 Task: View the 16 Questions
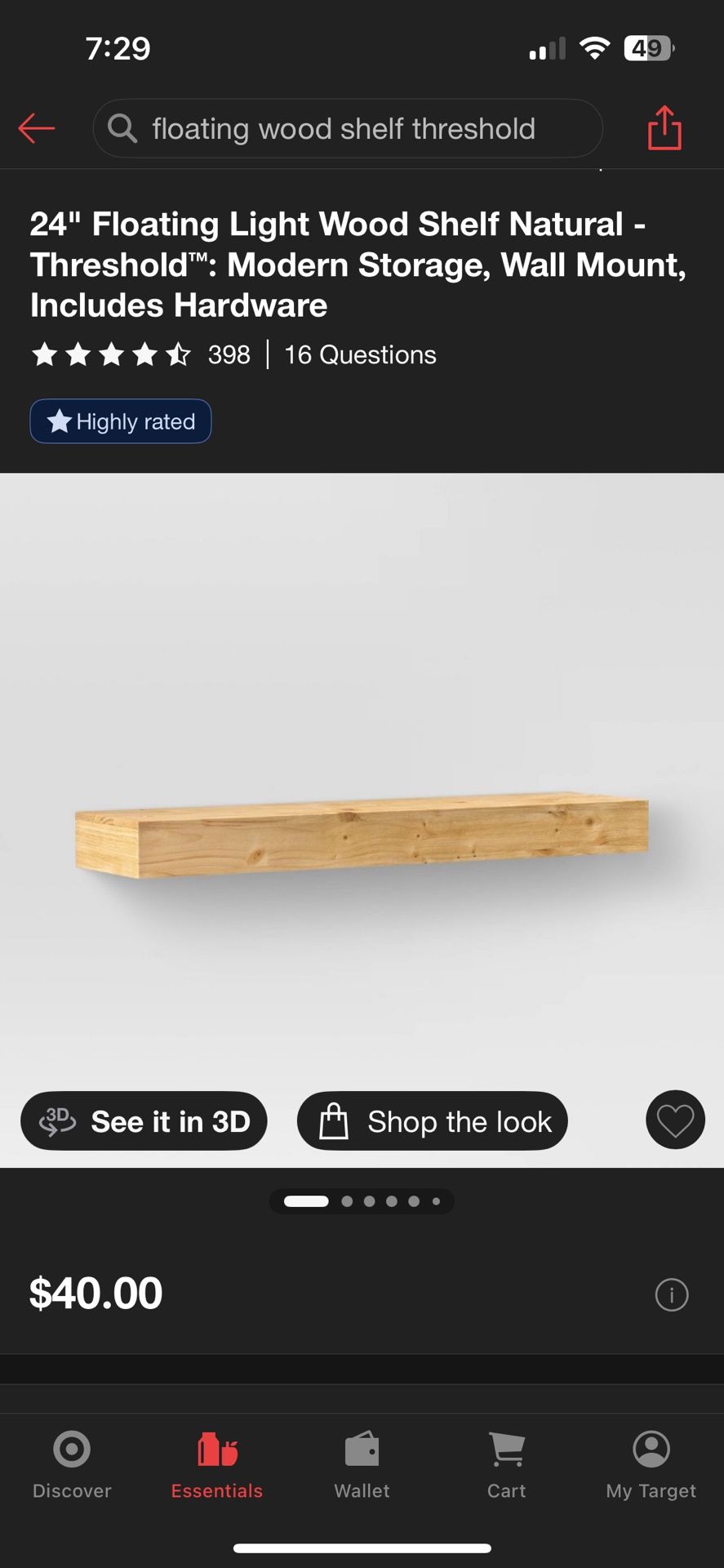[360, 354]
